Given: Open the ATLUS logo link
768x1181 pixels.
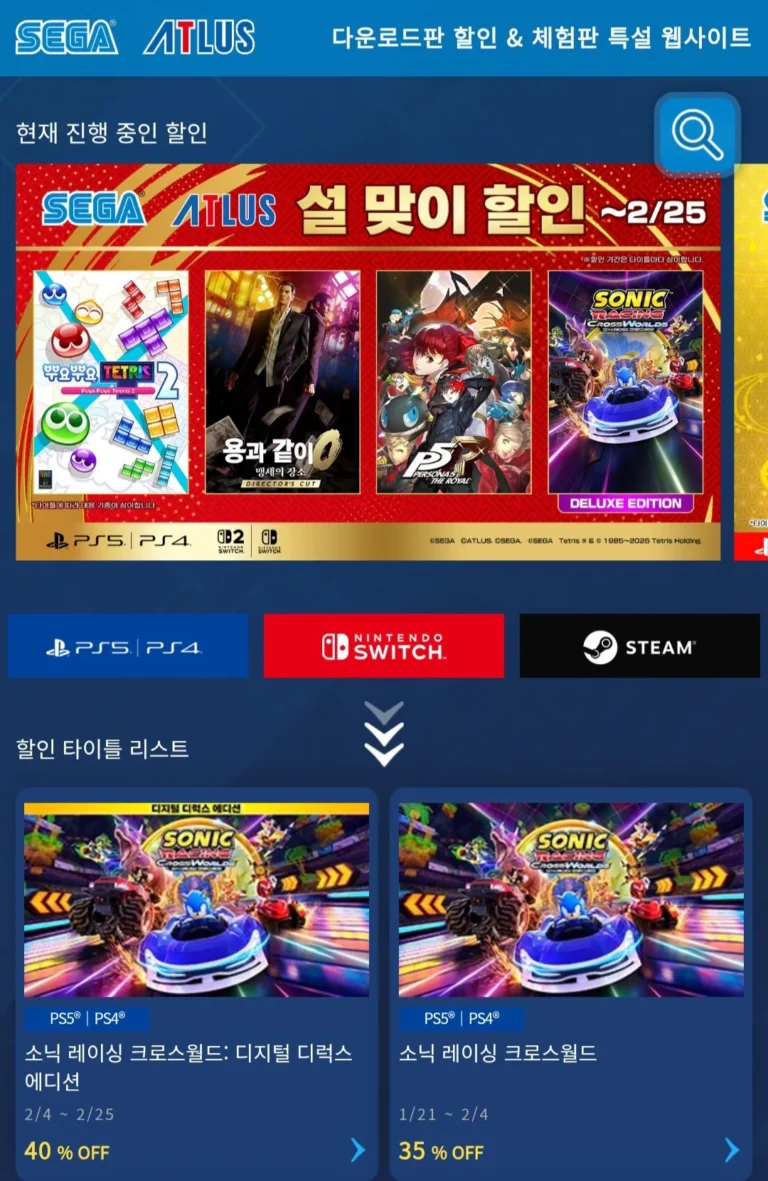Looking at the screenshot, I should [x=198, y=38].
